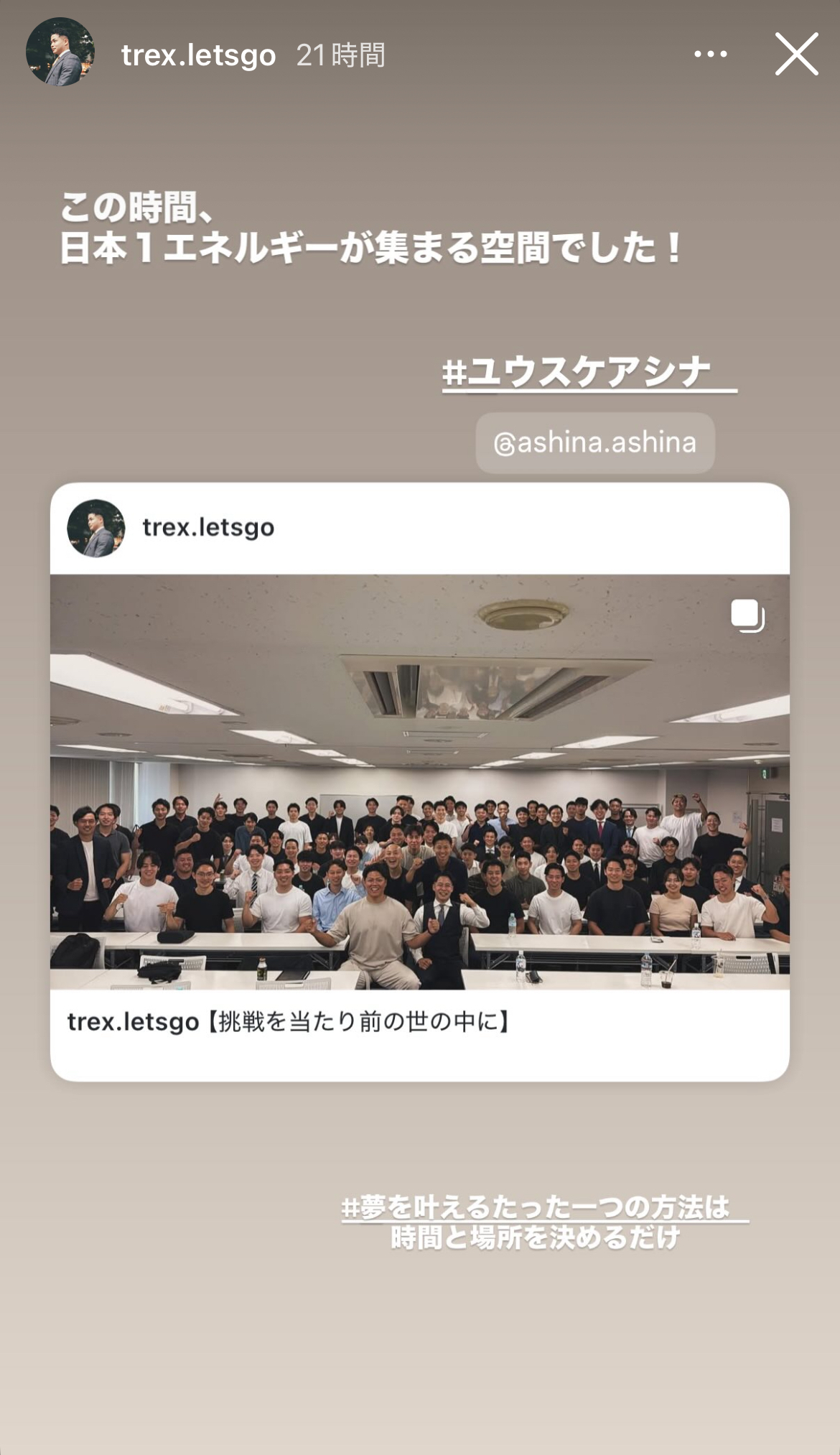Close the story with the X button

coord(796,54)
